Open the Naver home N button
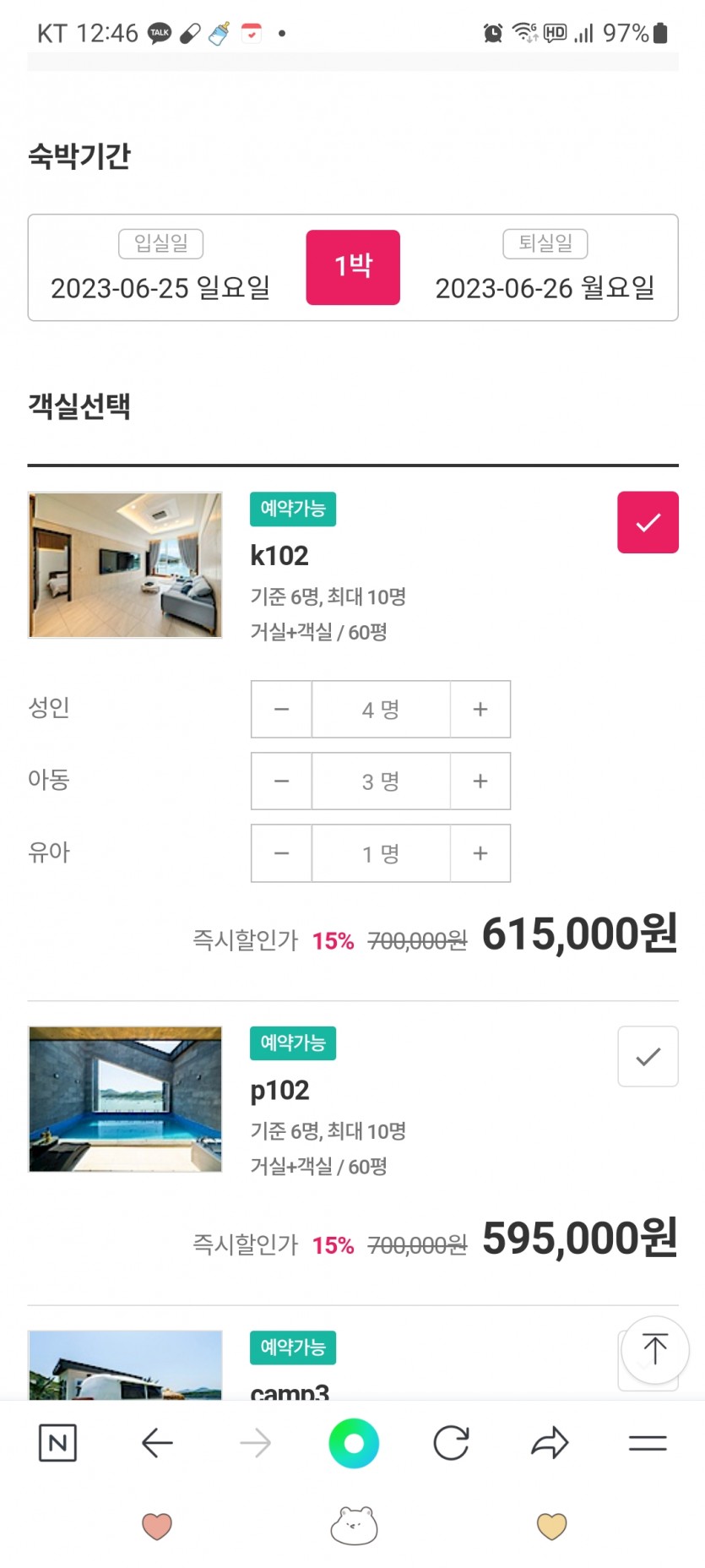705x1568 pixels. 57,1443
